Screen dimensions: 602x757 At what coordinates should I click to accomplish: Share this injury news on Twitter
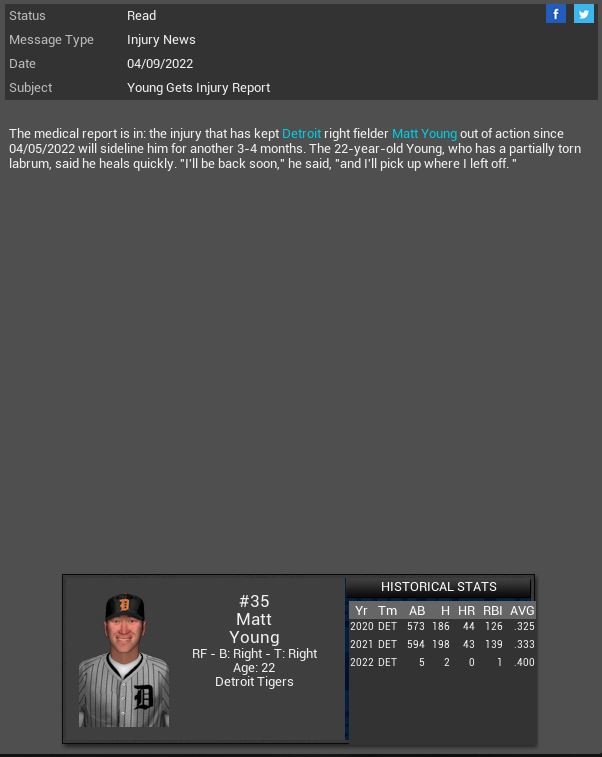coord(583,14)
